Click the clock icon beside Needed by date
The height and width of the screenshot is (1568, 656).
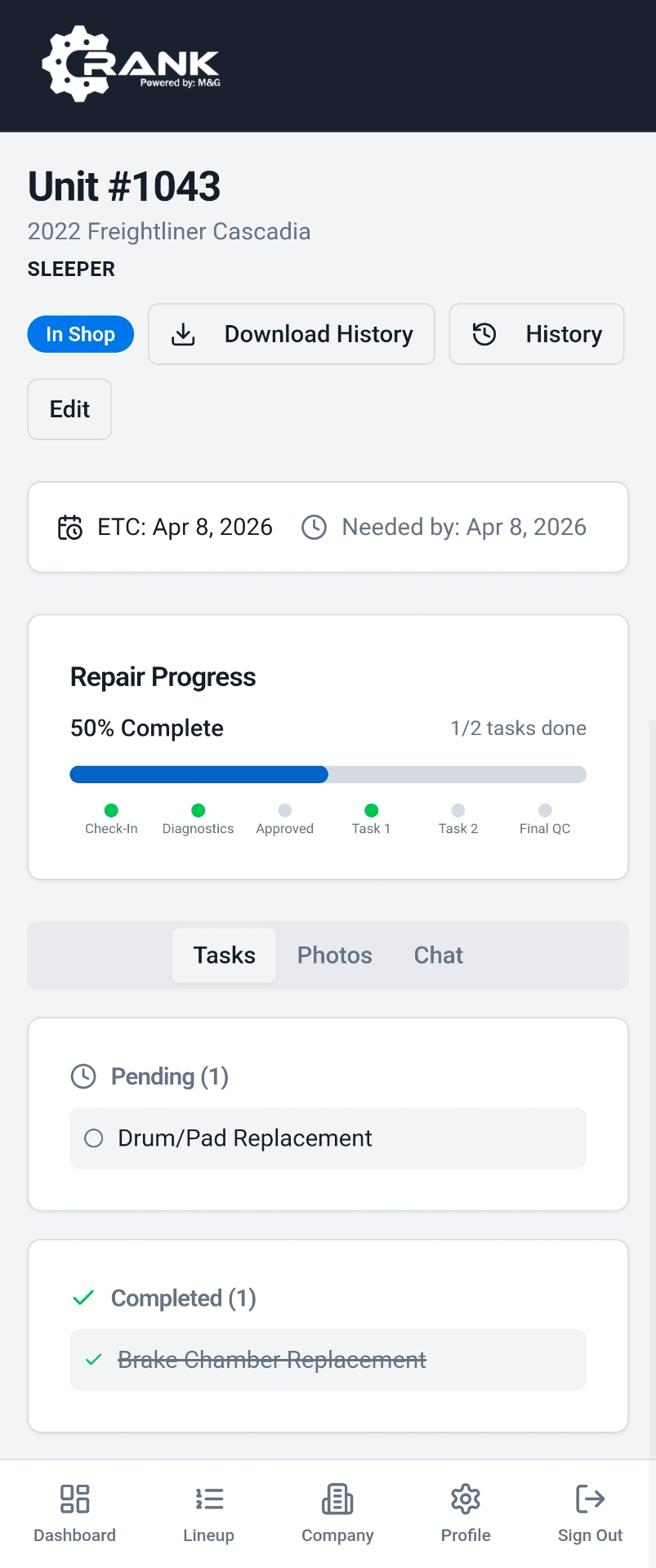click(314, 527)
